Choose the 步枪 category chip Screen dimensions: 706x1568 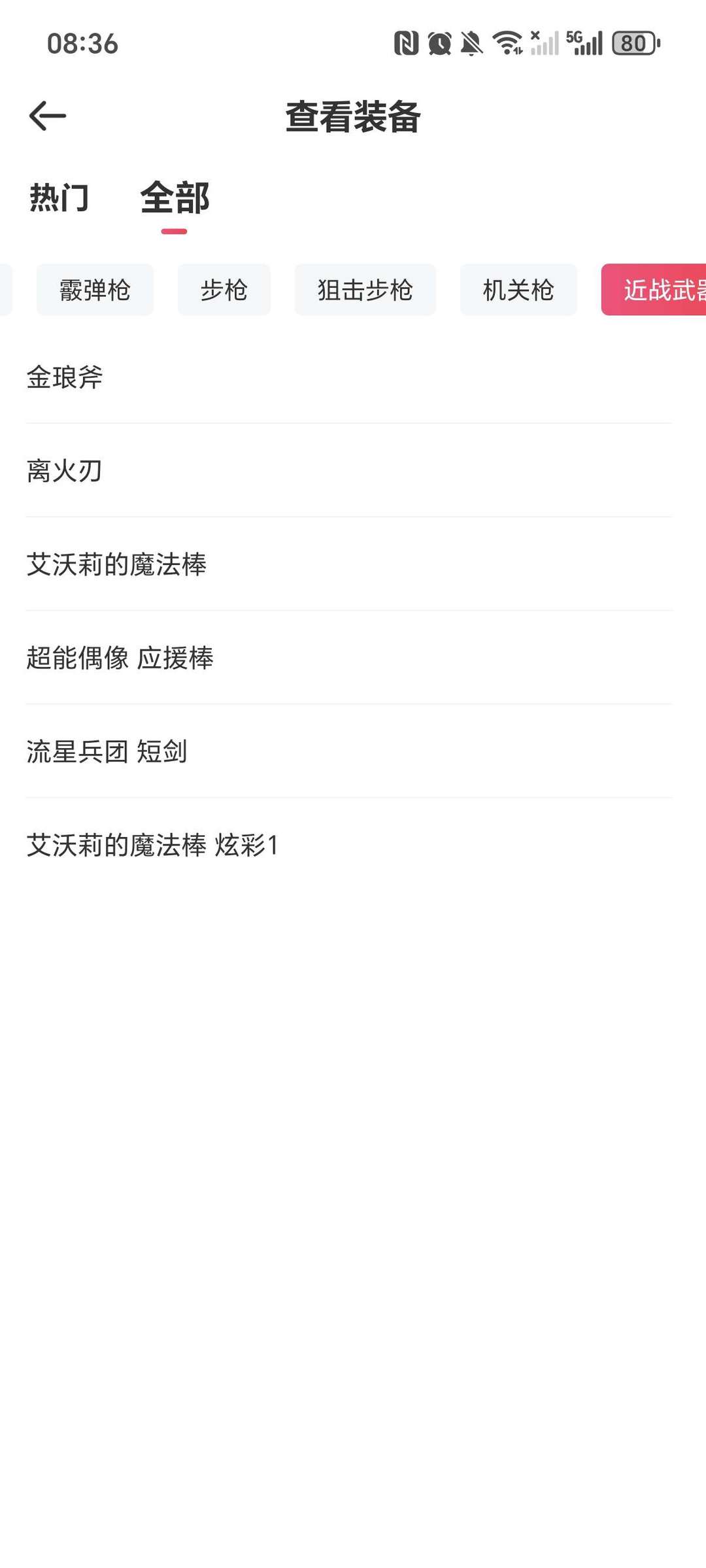coord(224,290)
